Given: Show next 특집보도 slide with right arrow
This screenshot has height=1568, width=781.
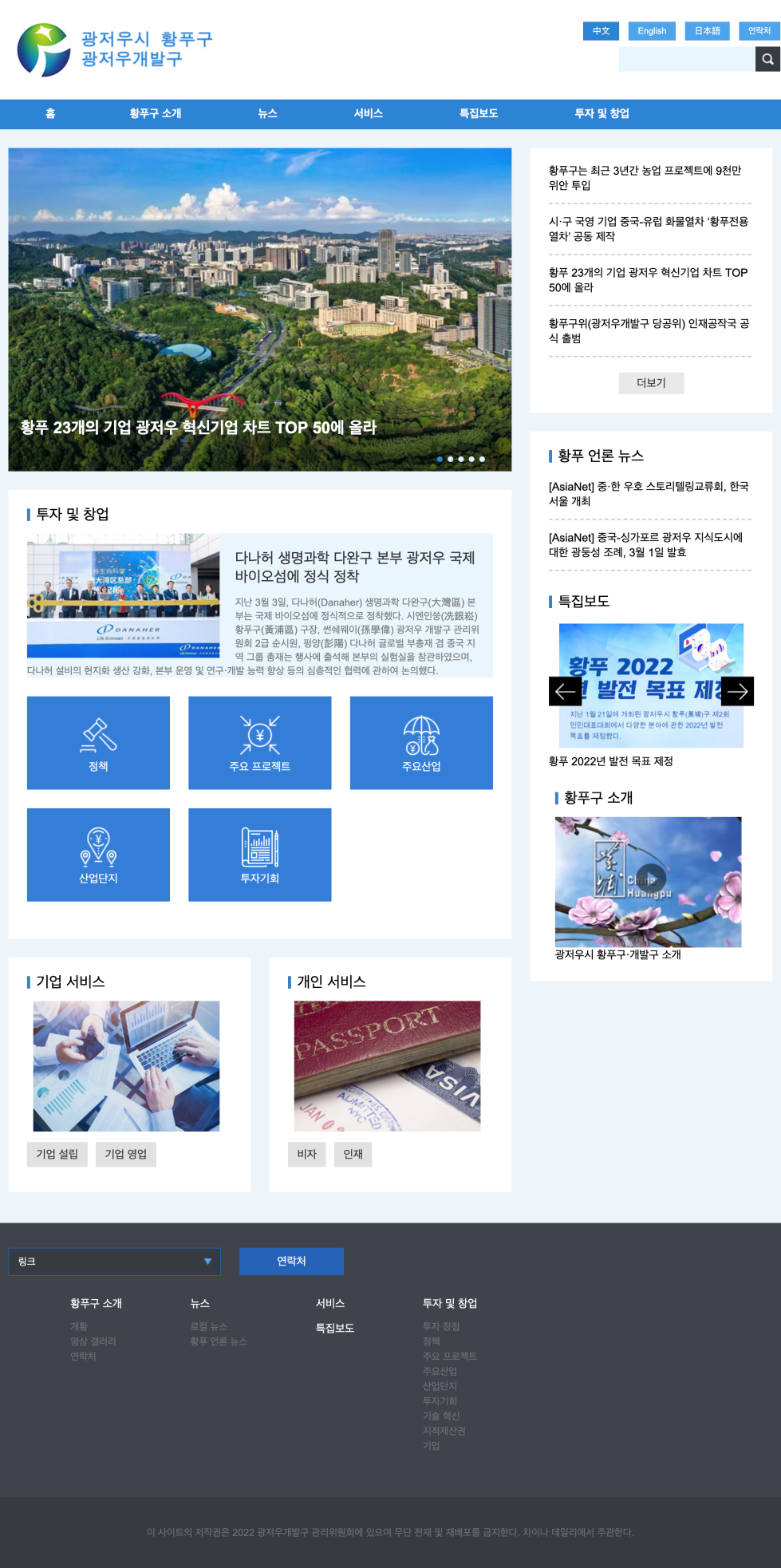Looking at the screenshot, I should (737, 691).
